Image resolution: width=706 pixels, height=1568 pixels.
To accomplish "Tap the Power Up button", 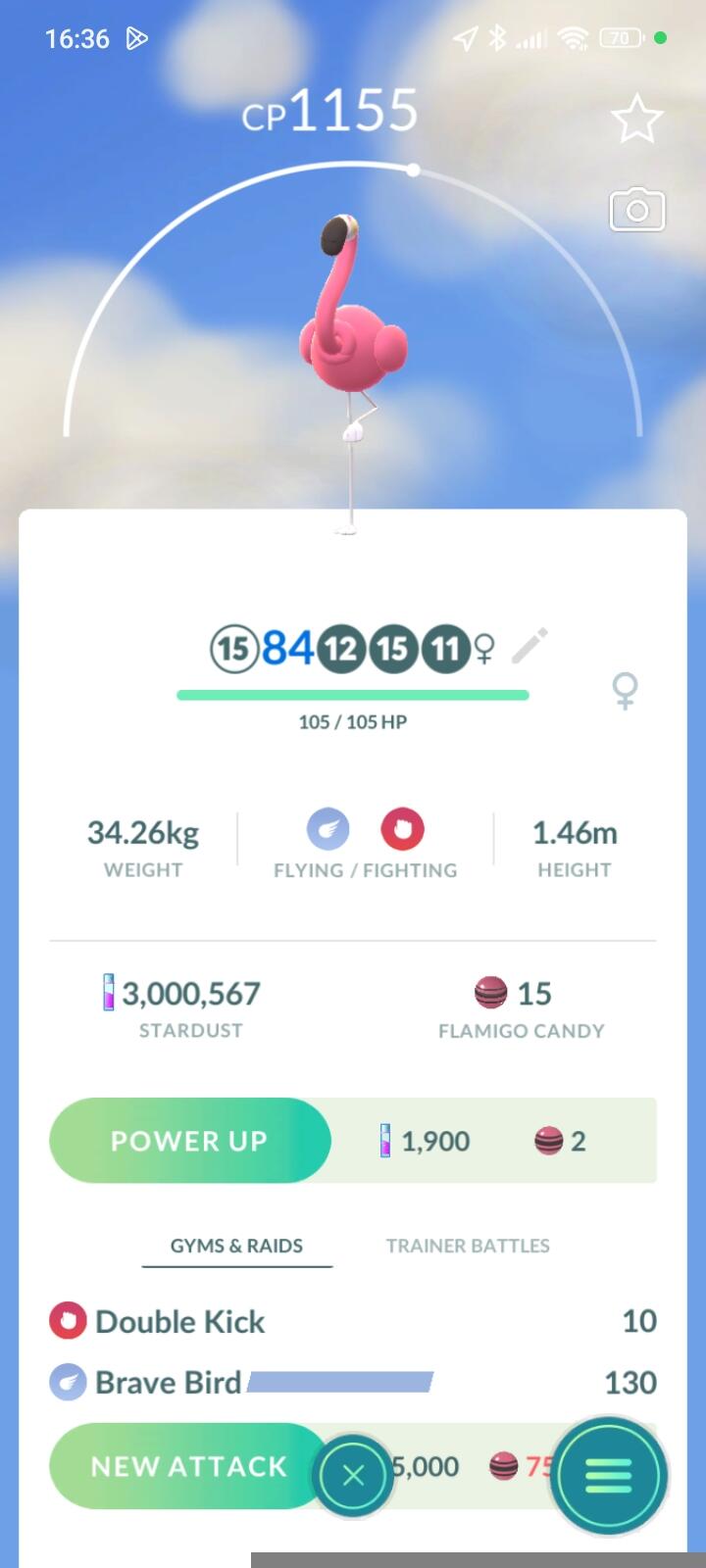I will click(189, 1141).
